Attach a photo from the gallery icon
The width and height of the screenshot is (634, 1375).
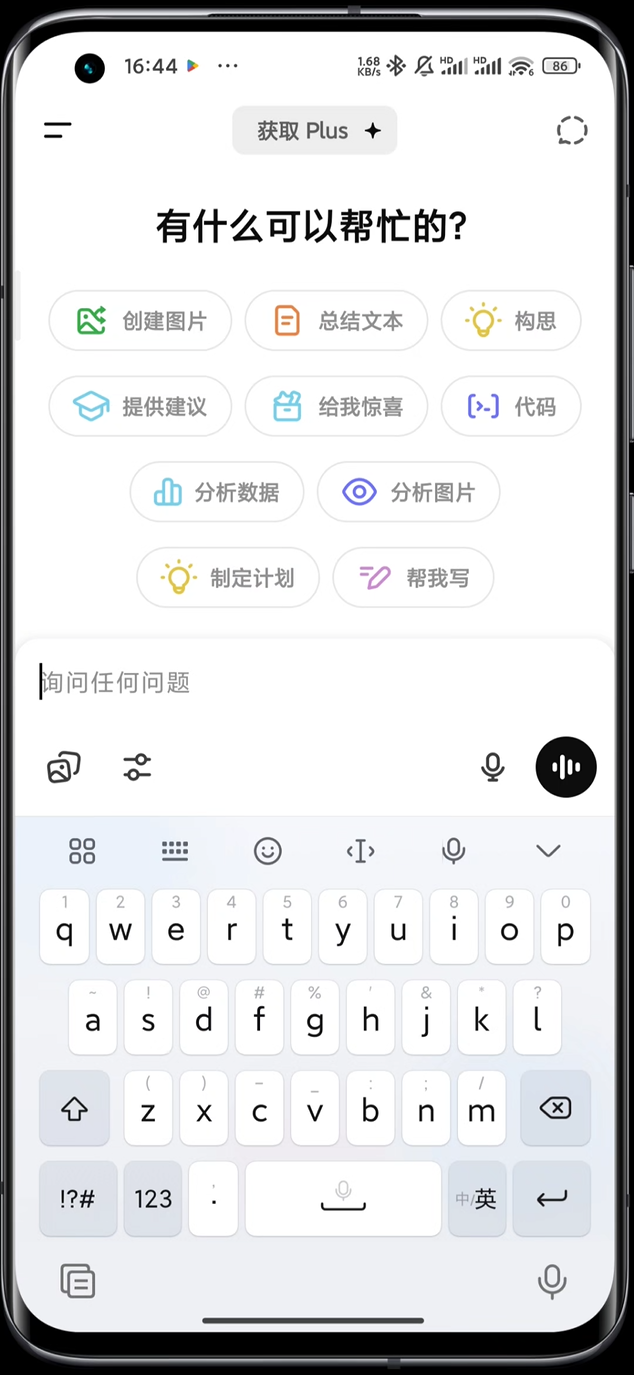64,767
